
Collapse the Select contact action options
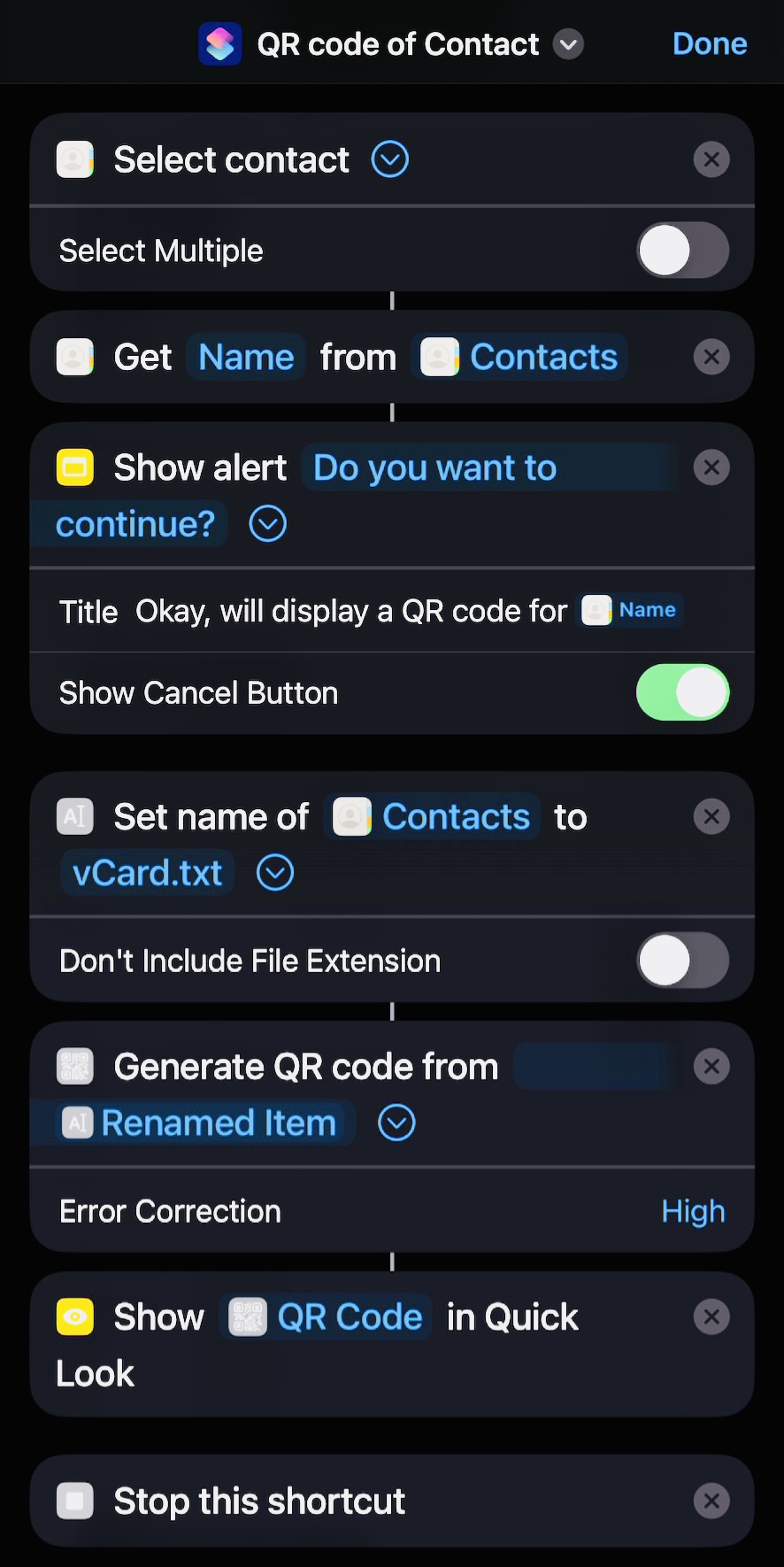pyautogui.click(x=390, y=160)
